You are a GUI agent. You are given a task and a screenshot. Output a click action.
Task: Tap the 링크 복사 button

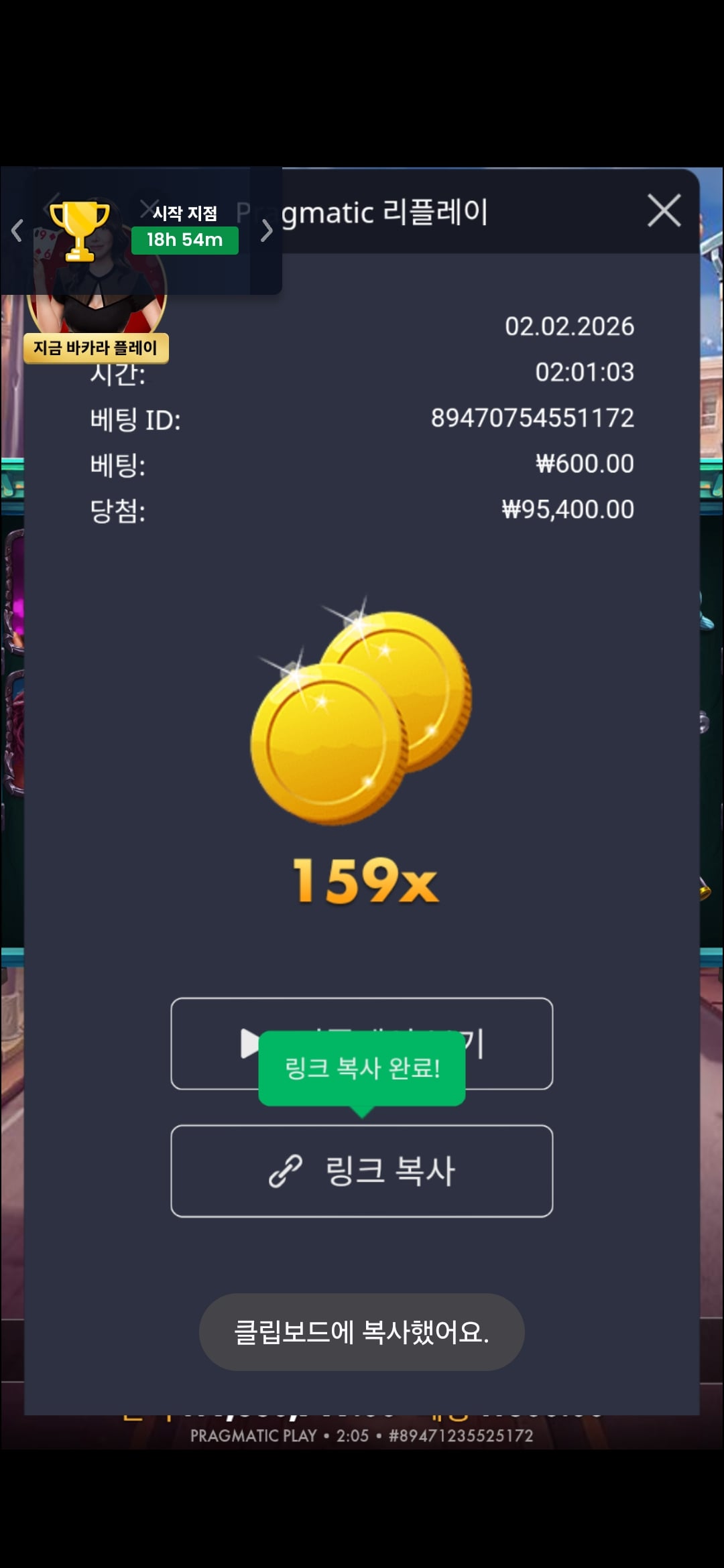point(362,1171)
